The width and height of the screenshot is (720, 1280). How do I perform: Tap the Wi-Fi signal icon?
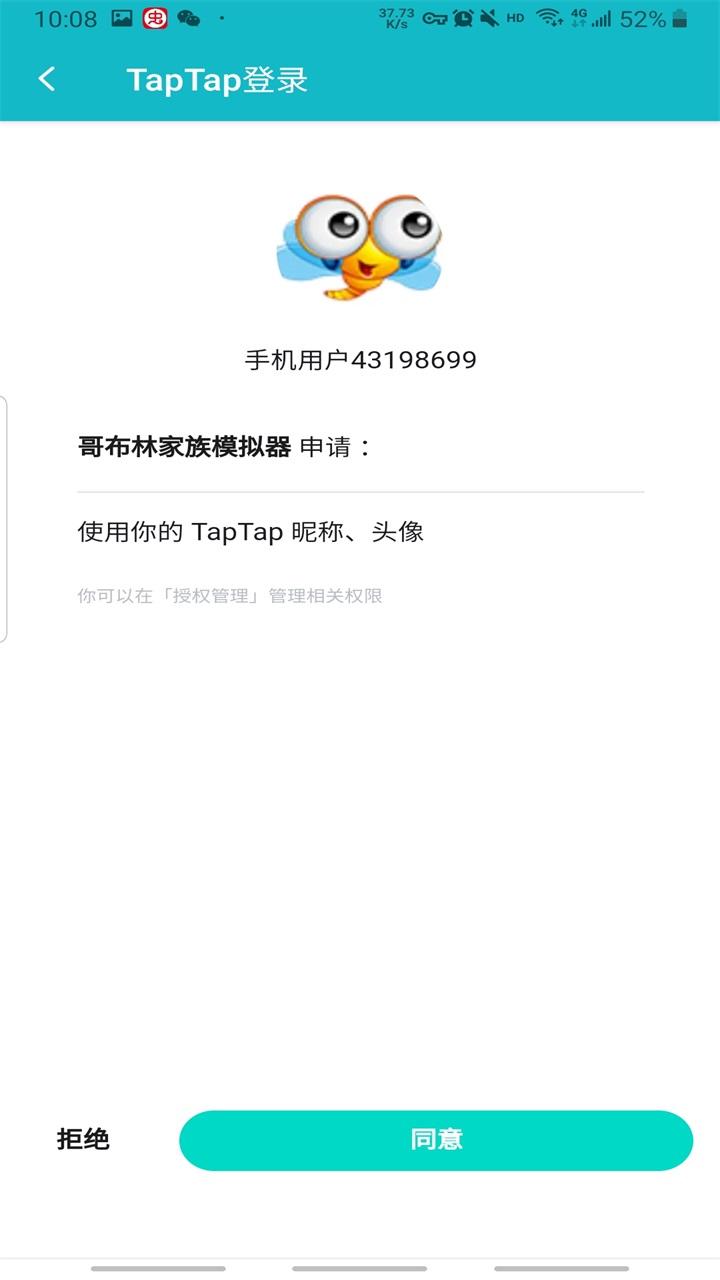[x=548, y=17]
